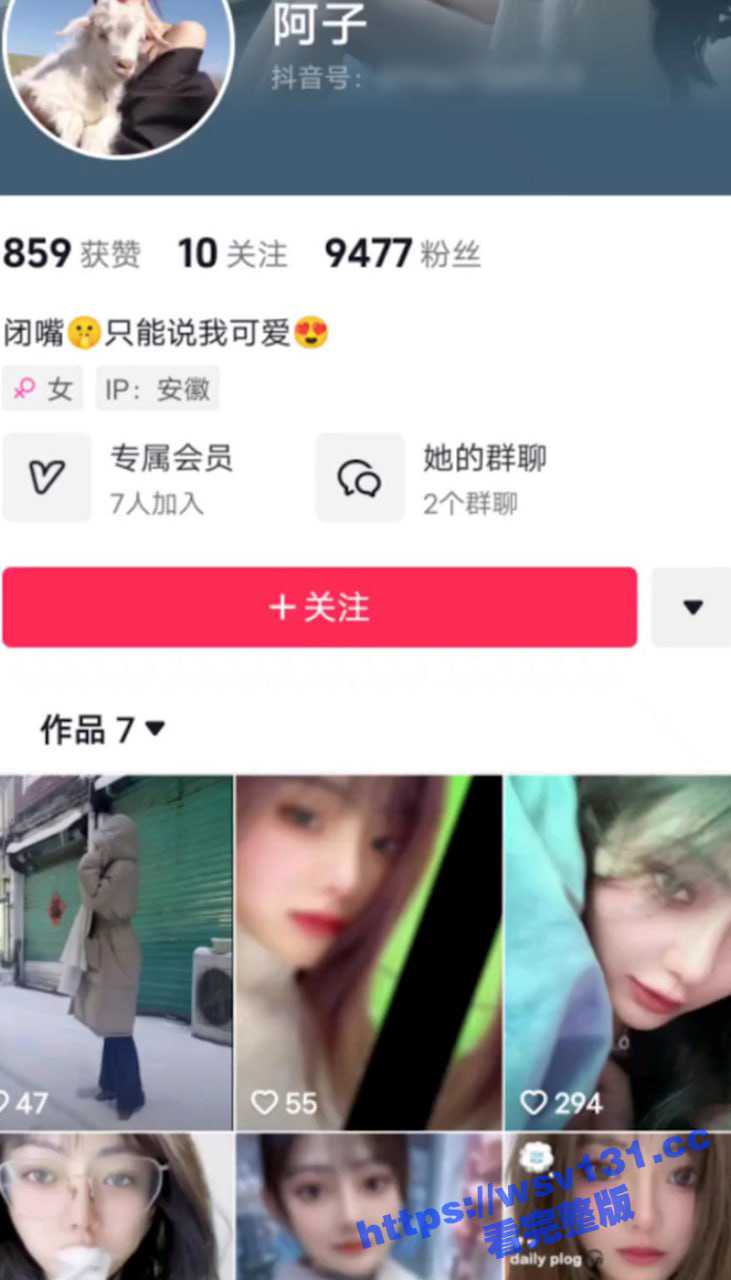View the 9477 粉丝 followers list
This screenshot has width=731, height=1280.
point(402,254)
